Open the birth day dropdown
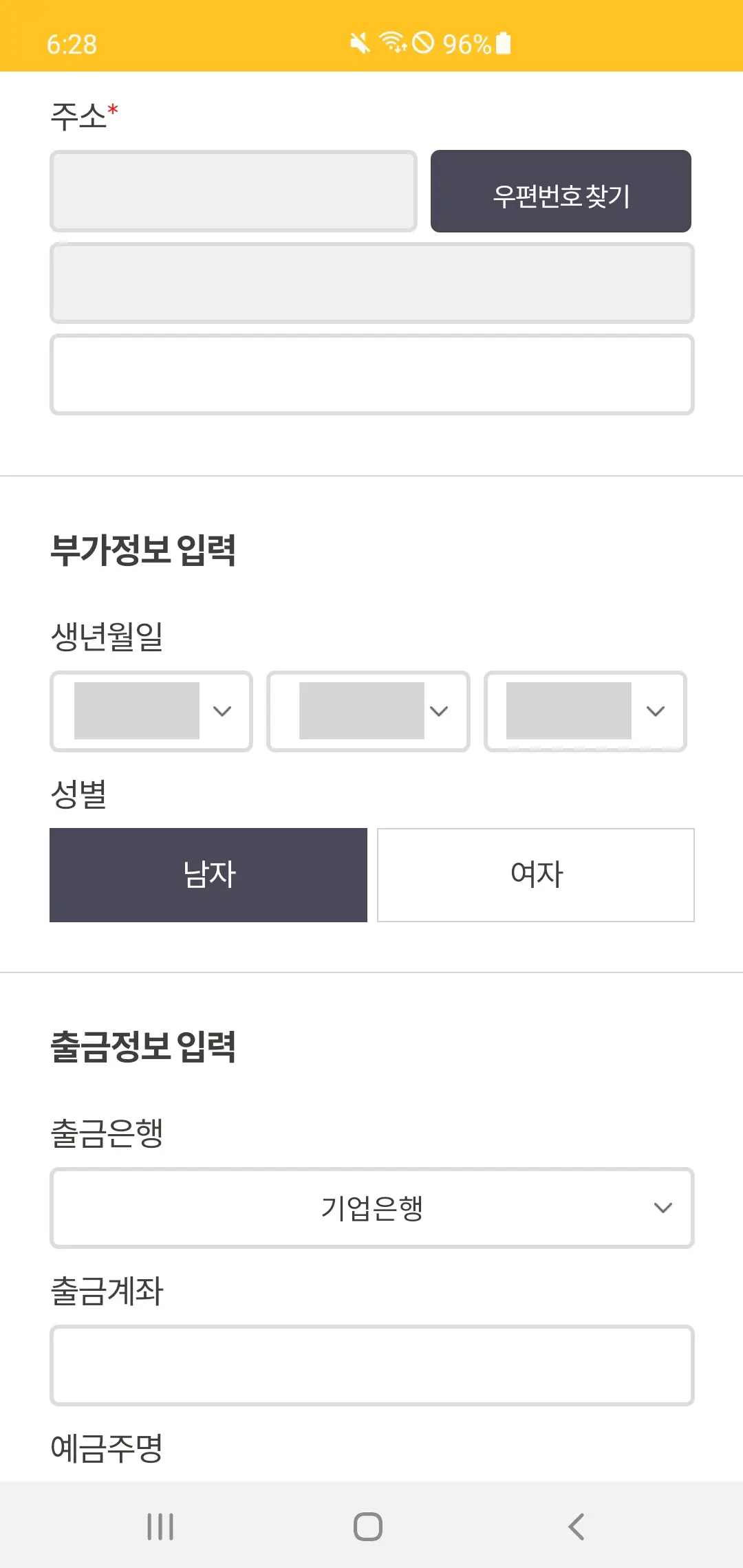743x1568 pixels. coord(586,710)
